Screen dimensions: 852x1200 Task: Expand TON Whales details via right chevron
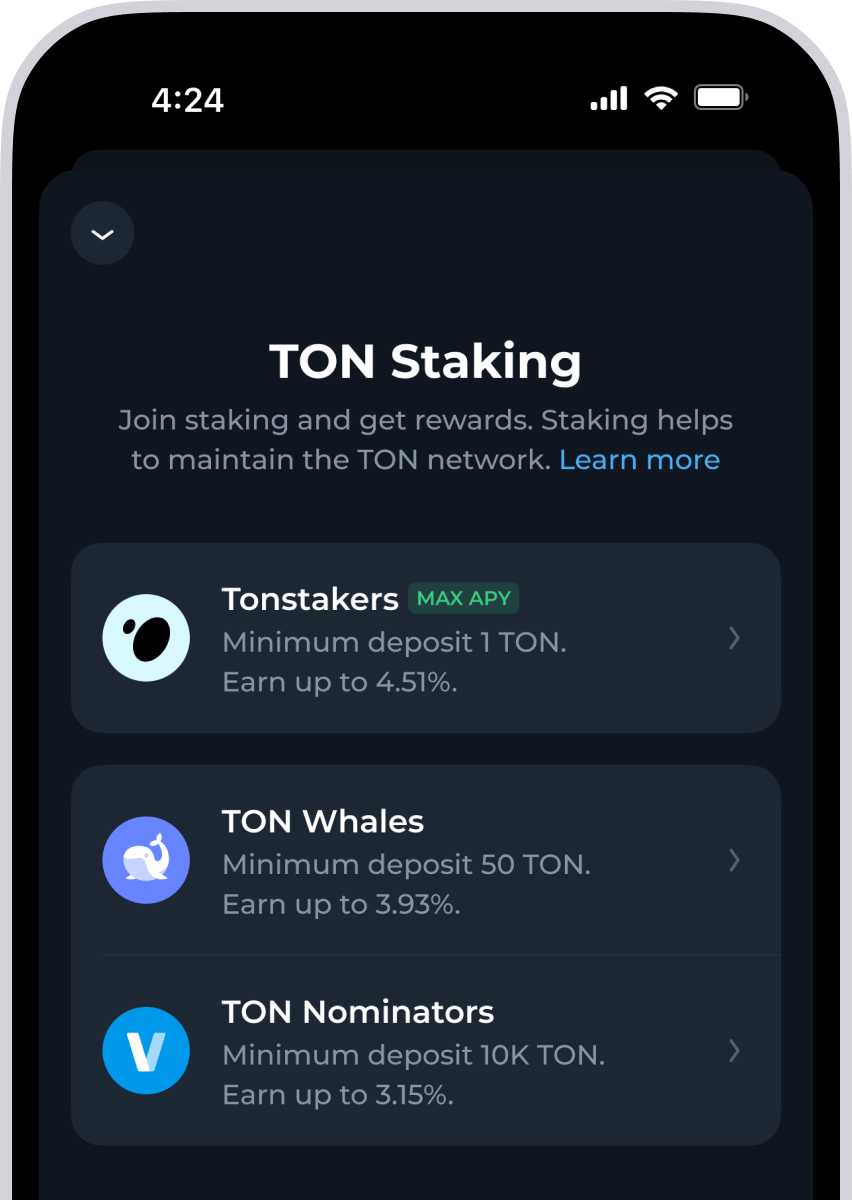point(735,860)
